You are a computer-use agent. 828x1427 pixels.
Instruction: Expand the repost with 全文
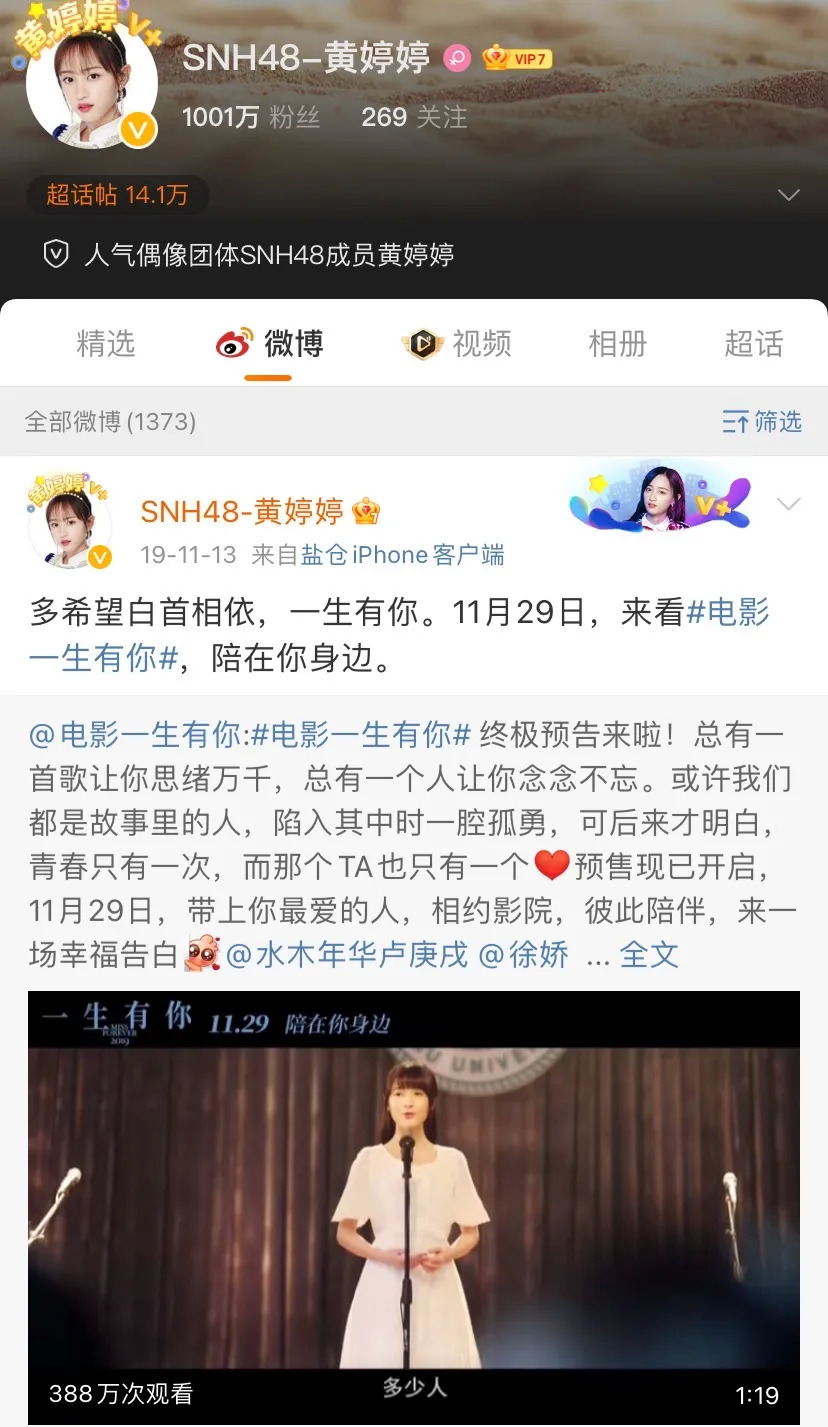tap(649, 954)
